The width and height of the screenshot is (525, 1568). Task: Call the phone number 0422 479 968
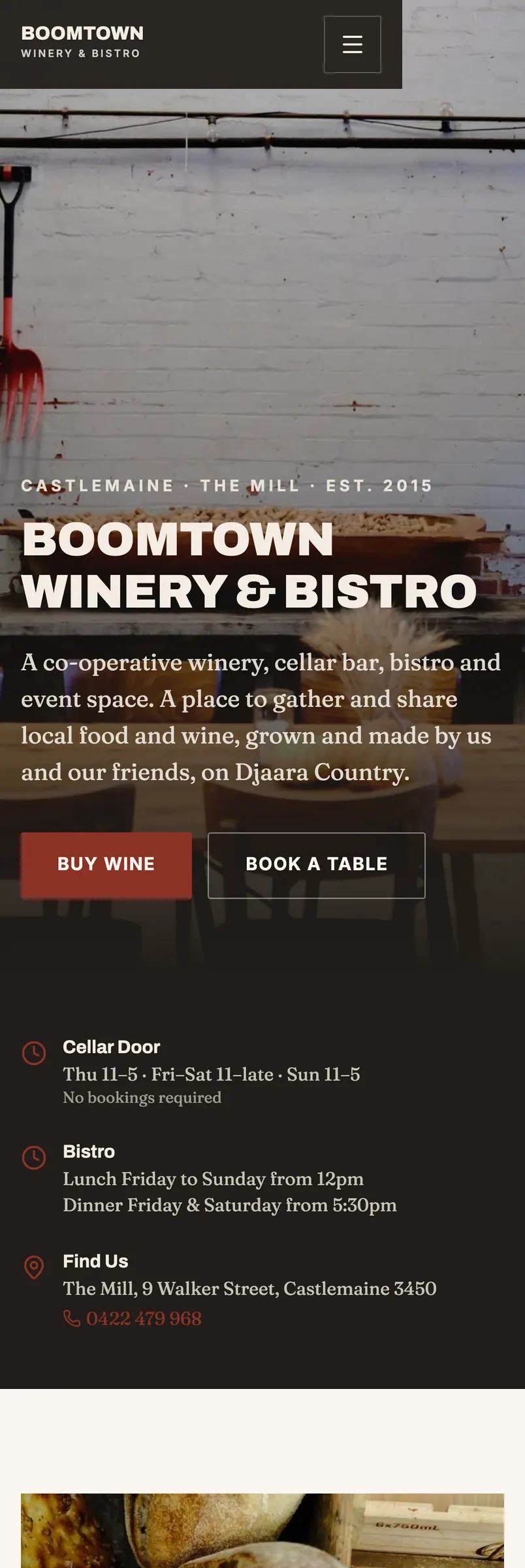(x=133, y=1318)
